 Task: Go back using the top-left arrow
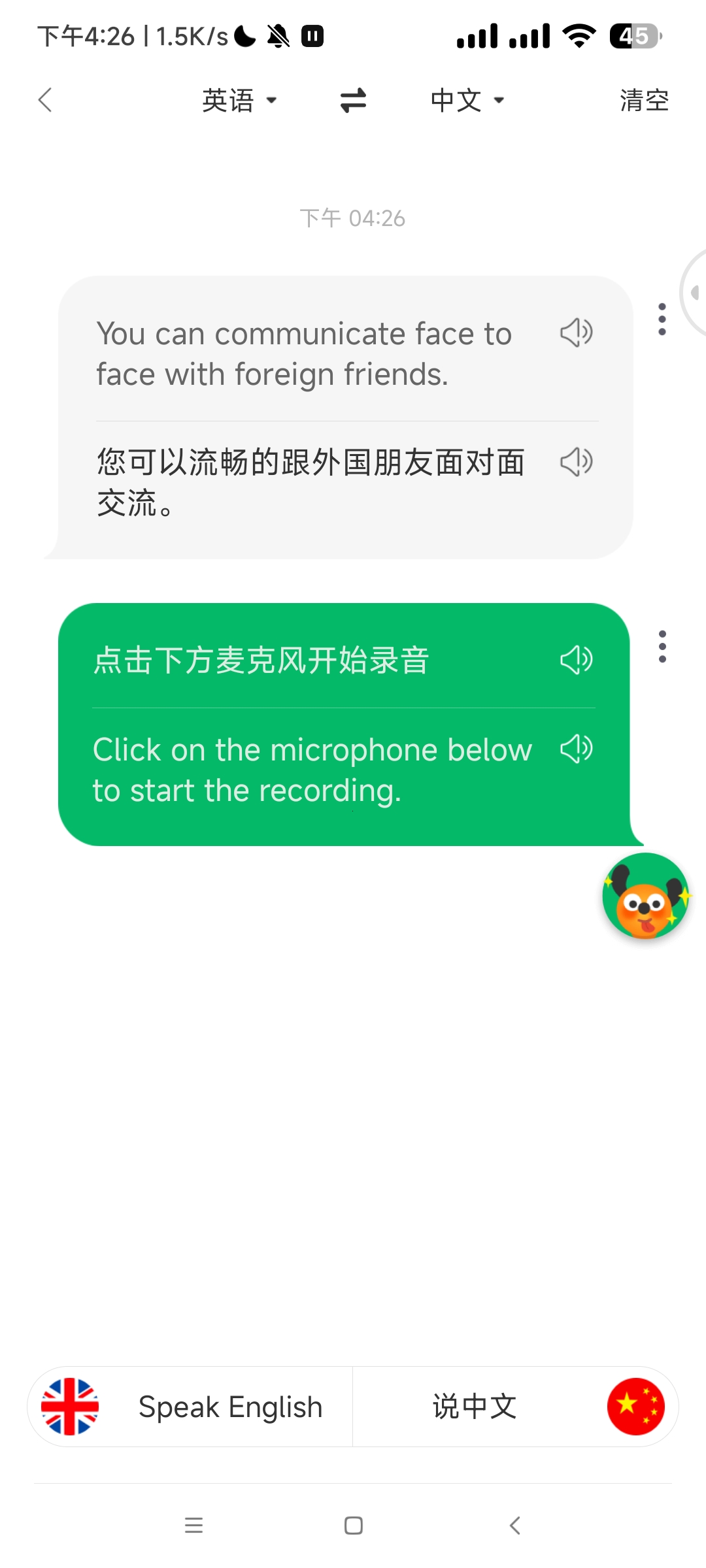point(45,100)
